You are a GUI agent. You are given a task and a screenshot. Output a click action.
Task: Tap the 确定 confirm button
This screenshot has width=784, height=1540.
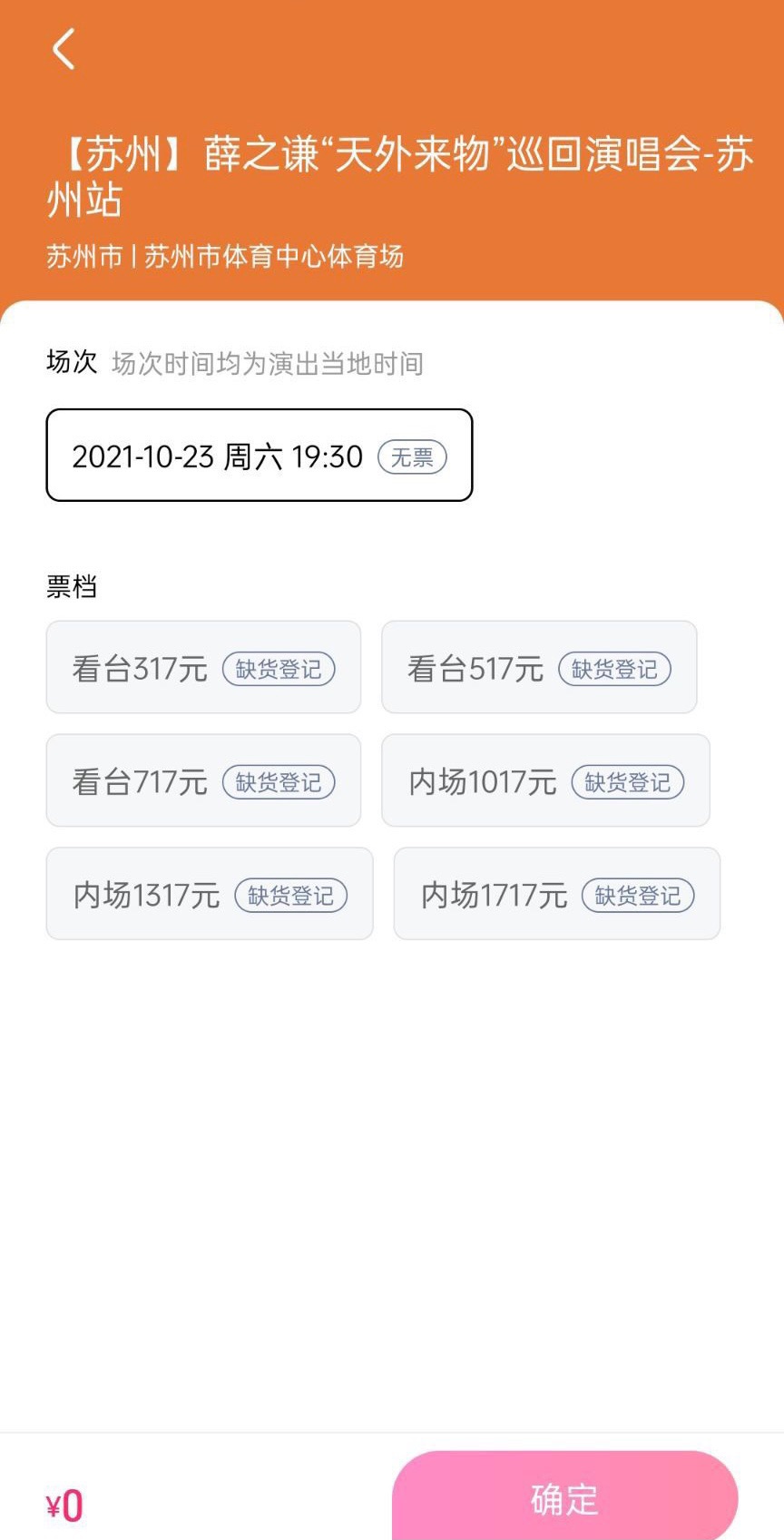click(x=565, y=1497)
